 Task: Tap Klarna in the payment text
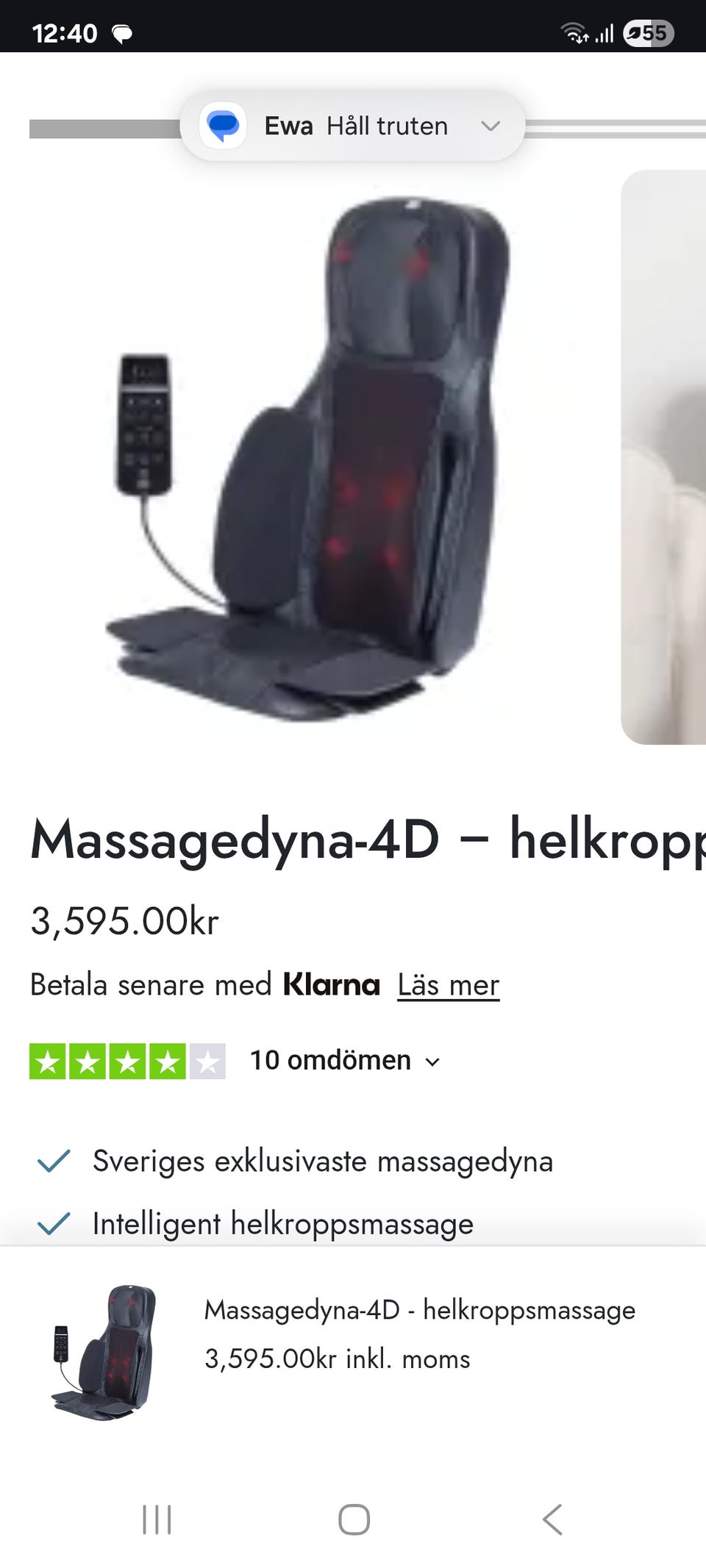[332, 984]
